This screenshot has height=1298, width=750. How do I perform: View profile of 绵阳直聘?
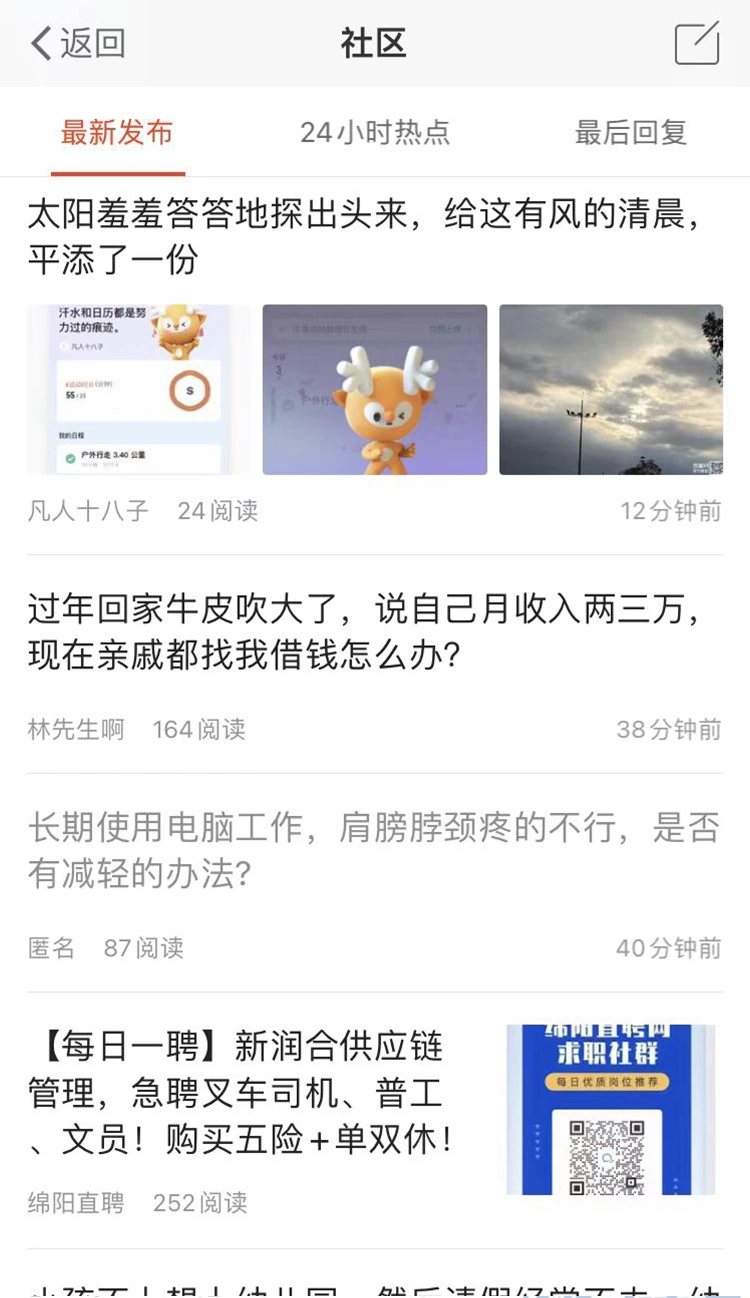pos(78,1204)
